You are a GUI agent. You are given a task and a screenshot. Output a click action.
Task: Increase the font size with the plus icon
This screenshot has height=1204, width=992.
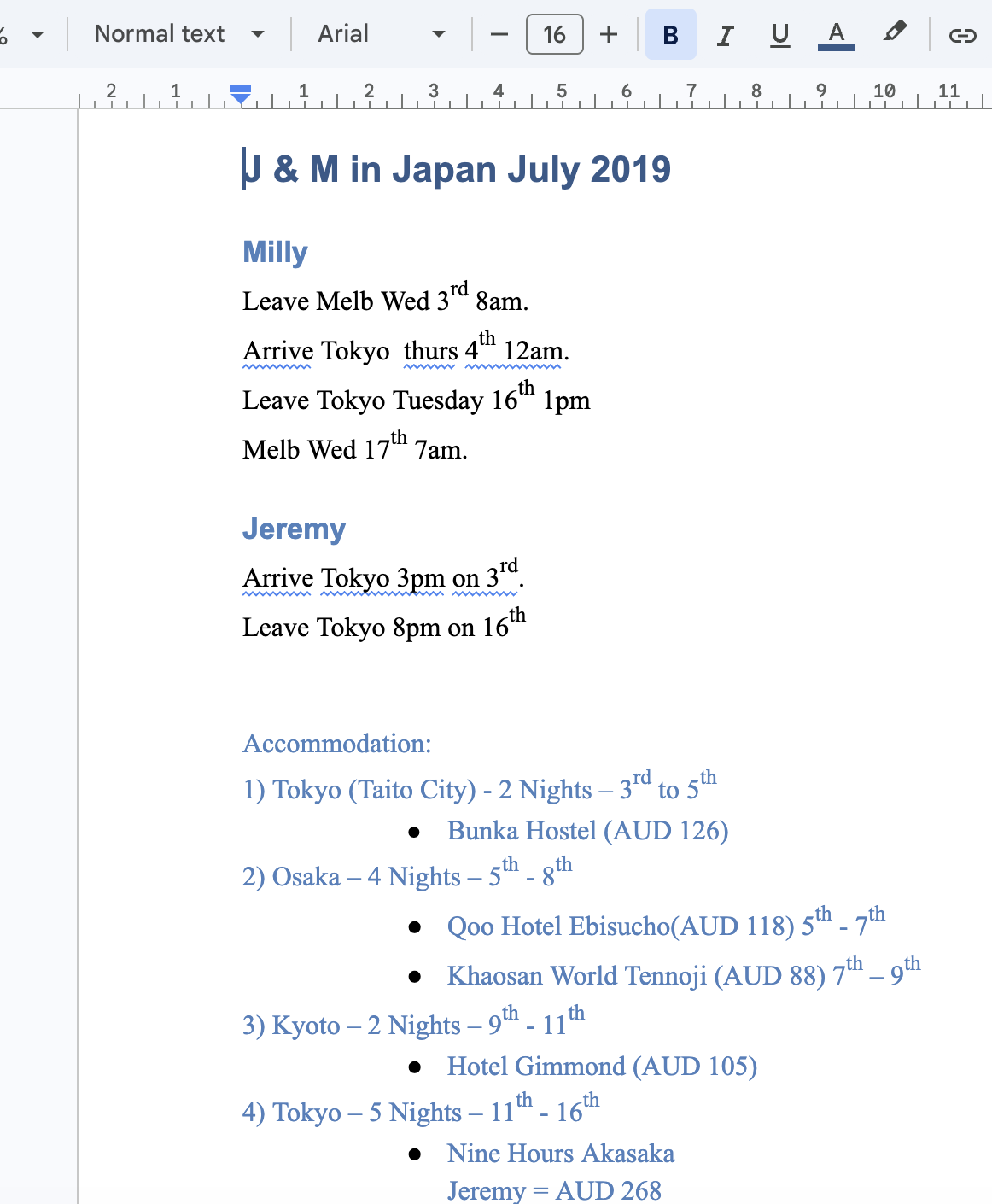click(608, 35)
